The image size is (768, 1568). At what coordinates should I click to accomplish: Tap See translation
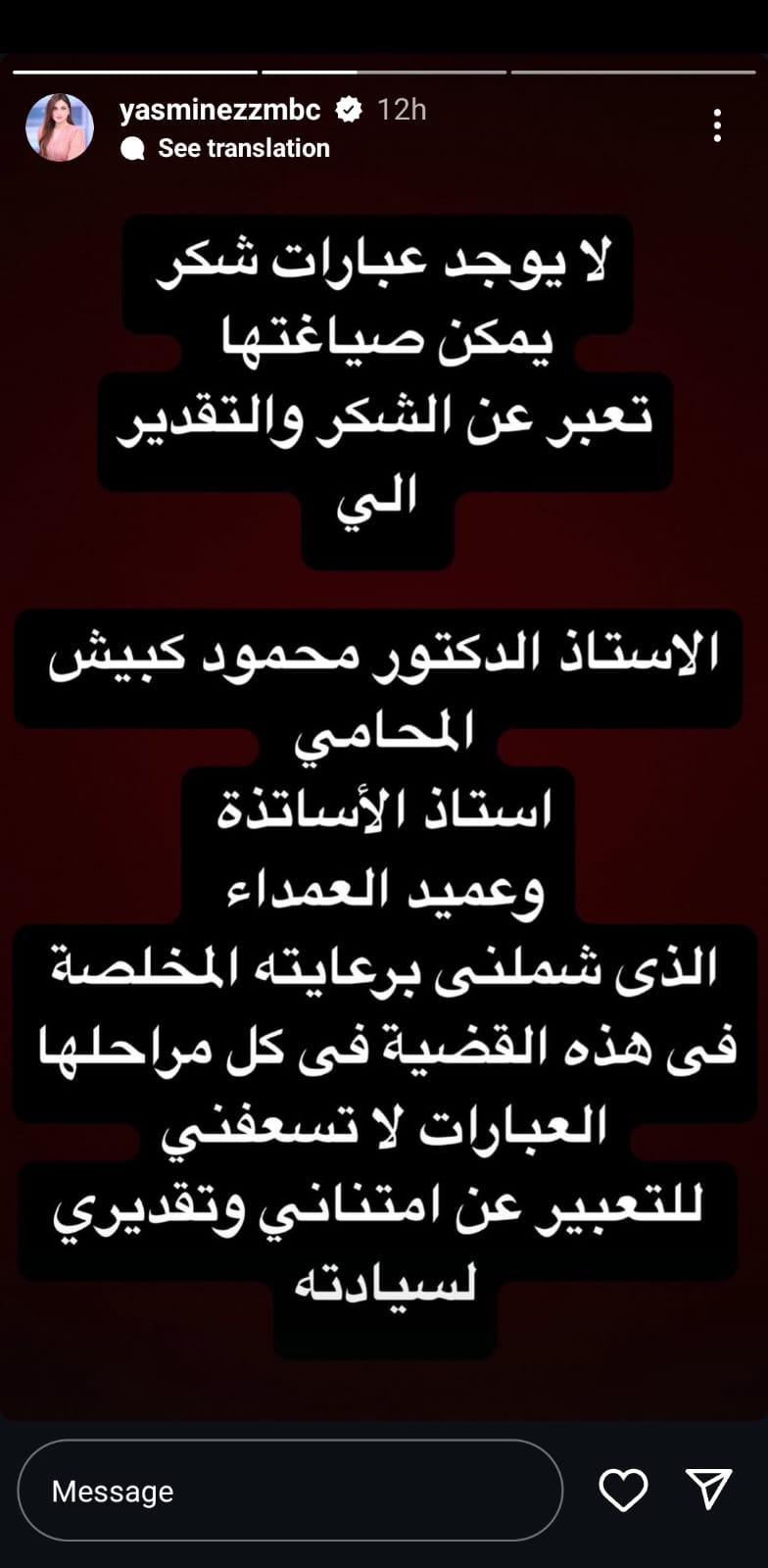(x=243, y=148)
